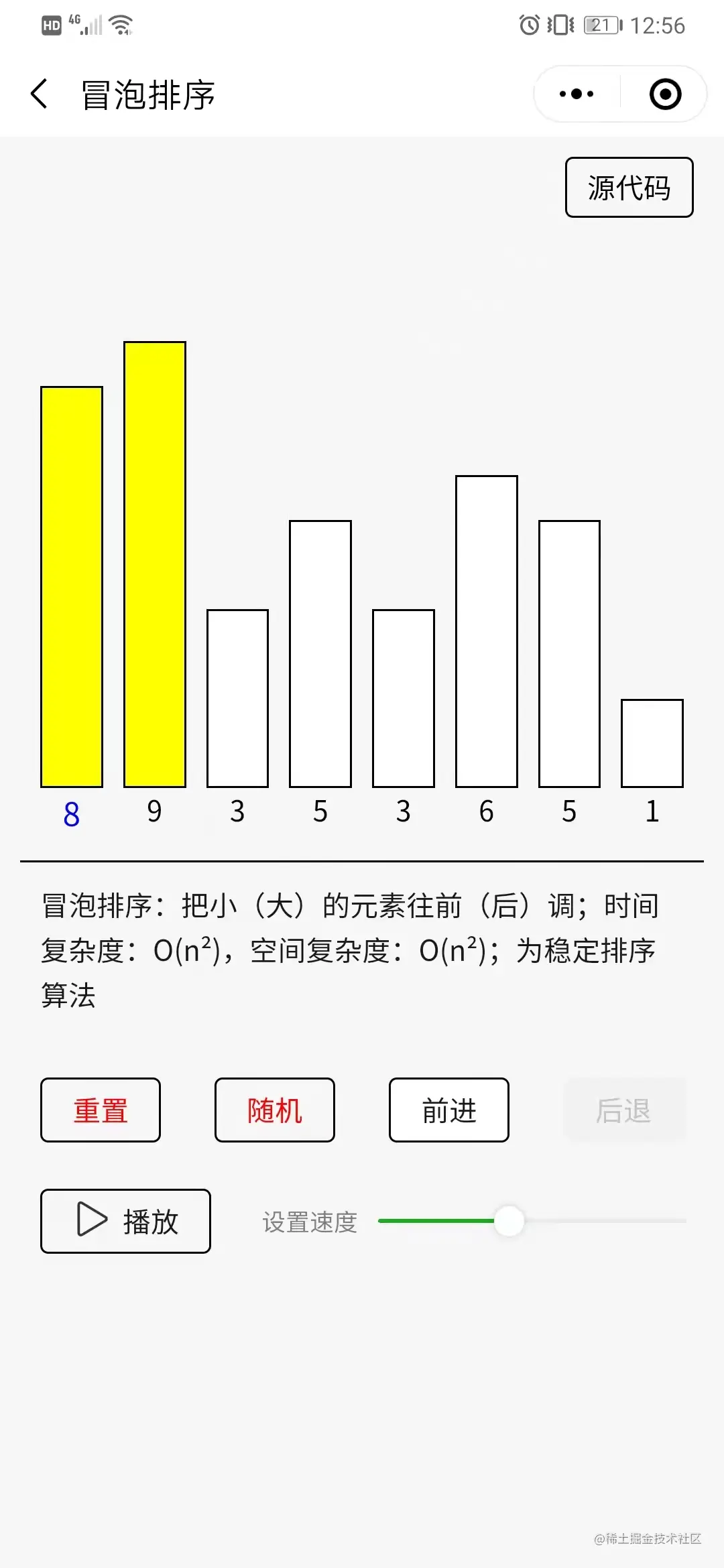Image resolution: width=724 pixels, height=1568 pixels.
Task: Open the mini program more-options menu
Action: pyautogui.click(x=577, y=94)
